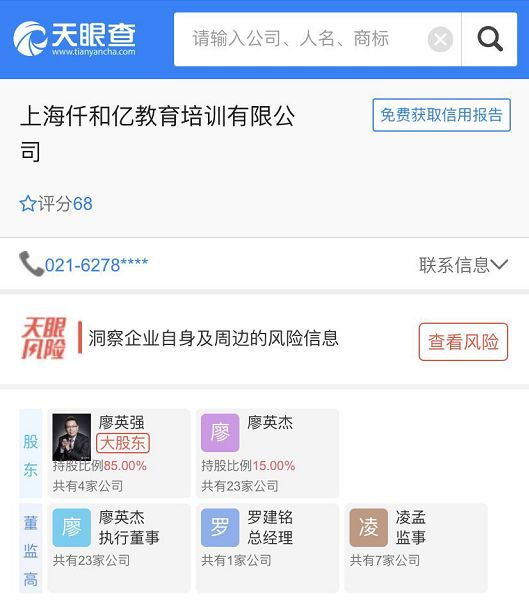Screen dimensions: 529x606
Task: Clear the search box text
Action: (440, 39)
